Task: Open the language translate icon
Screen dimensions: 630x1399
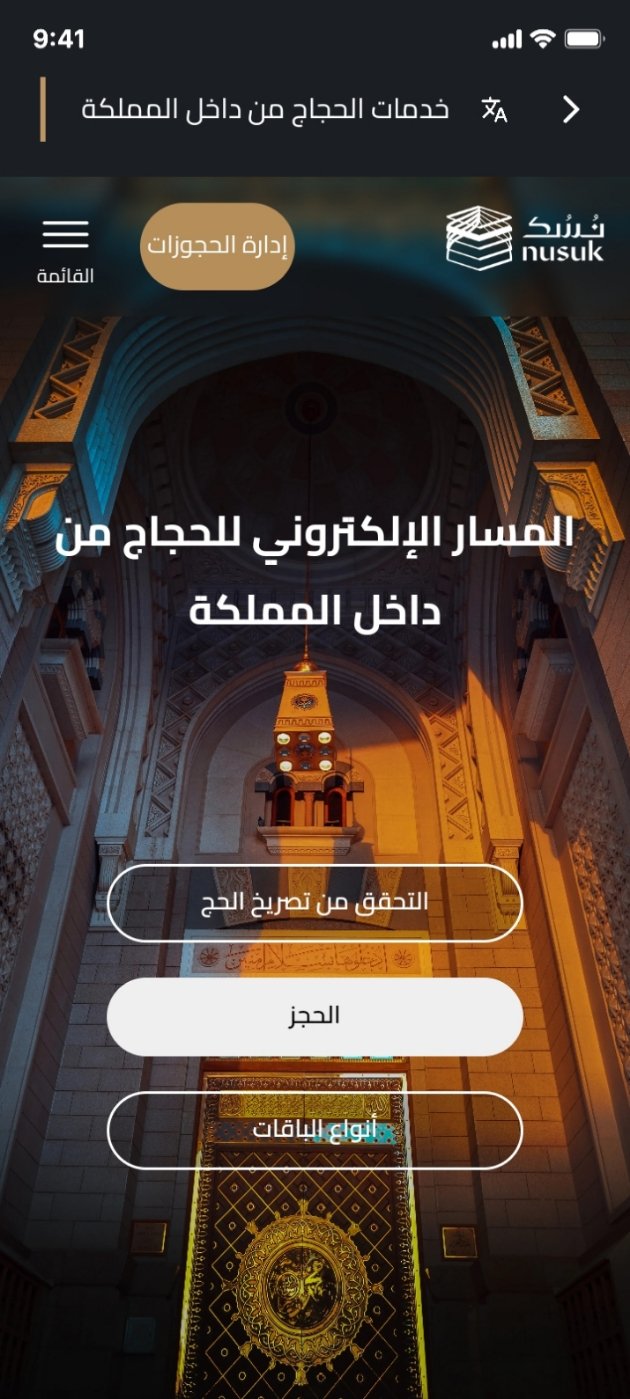Action: [494, 109]
